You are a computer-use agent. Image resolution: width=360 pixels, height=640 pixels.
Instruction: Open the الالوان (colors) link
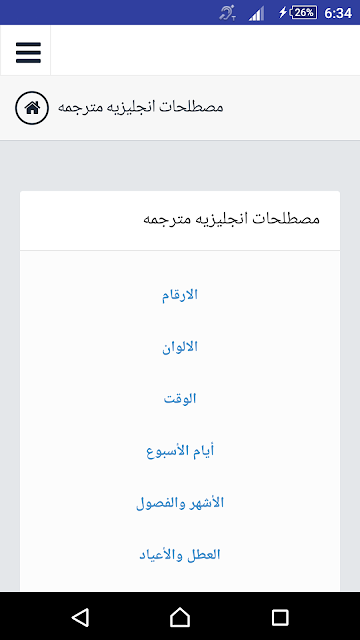click(x=180, y=347)
